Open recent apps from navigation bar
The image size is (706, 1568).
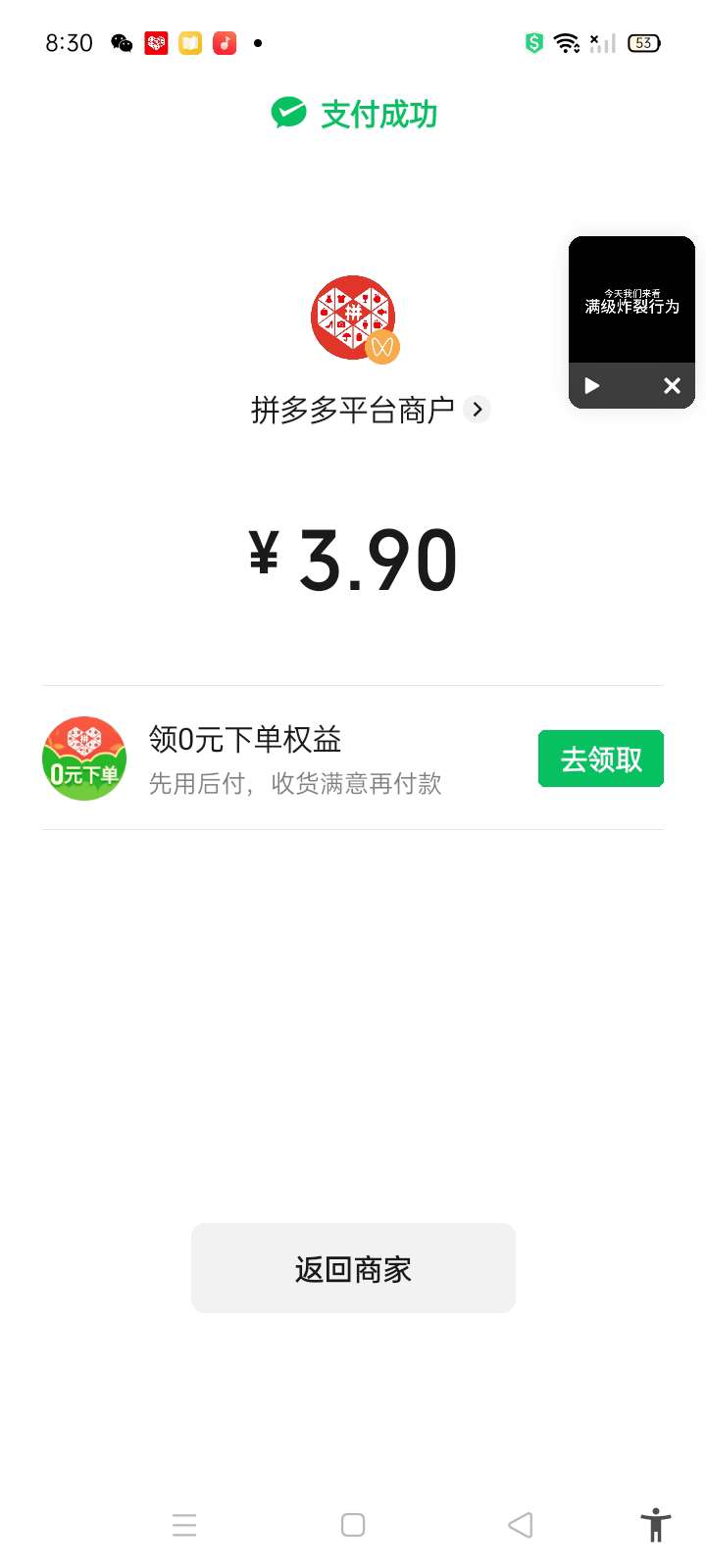click(184, 1525)
